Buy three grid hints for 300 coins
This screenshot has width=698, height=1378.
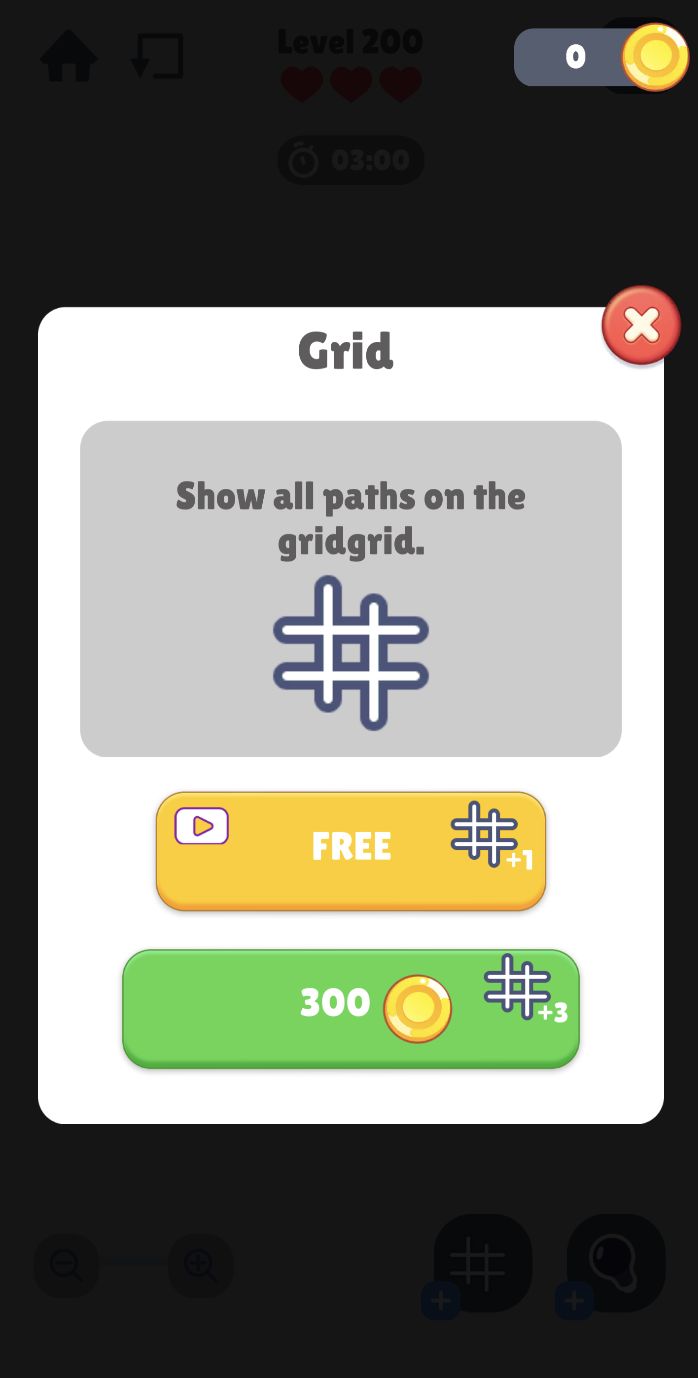[350, 1007]
